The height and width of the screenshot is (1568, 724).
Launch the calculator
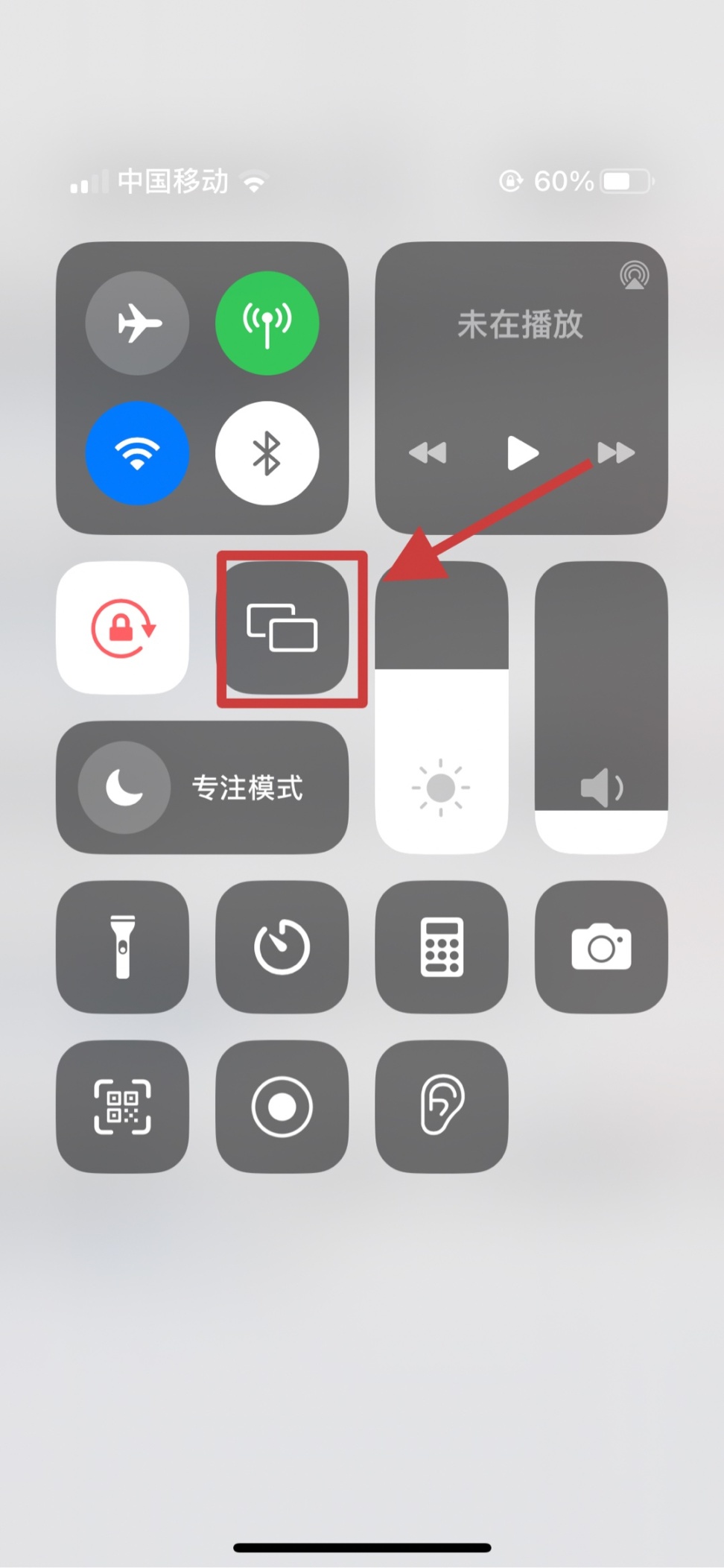pyautogui.click(x=442, y=946)
